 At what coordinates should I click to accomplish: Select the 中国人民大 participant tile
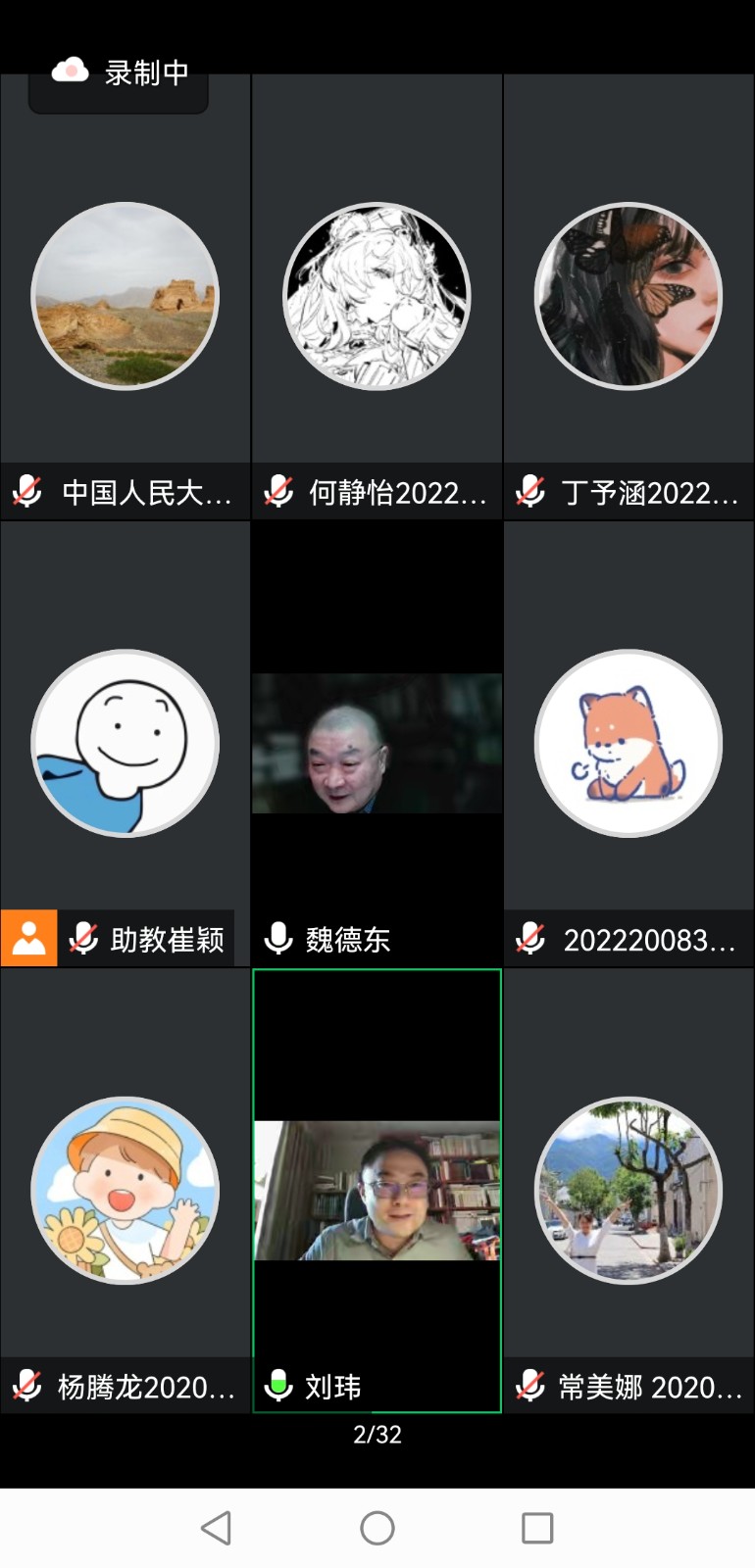126,296
